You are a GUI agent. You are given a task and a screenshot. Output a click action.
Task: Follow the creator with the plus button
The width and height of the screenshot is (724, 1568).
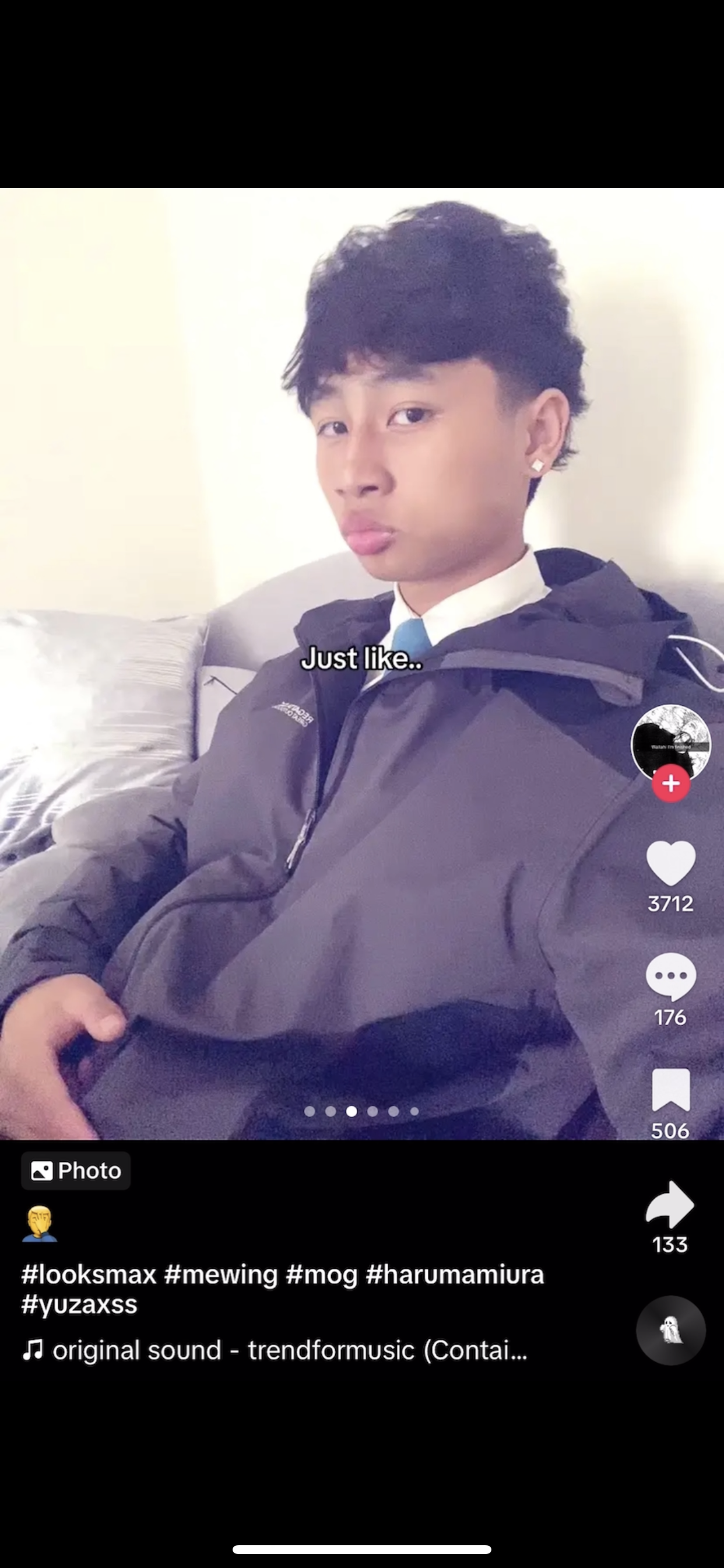(670, 783)
